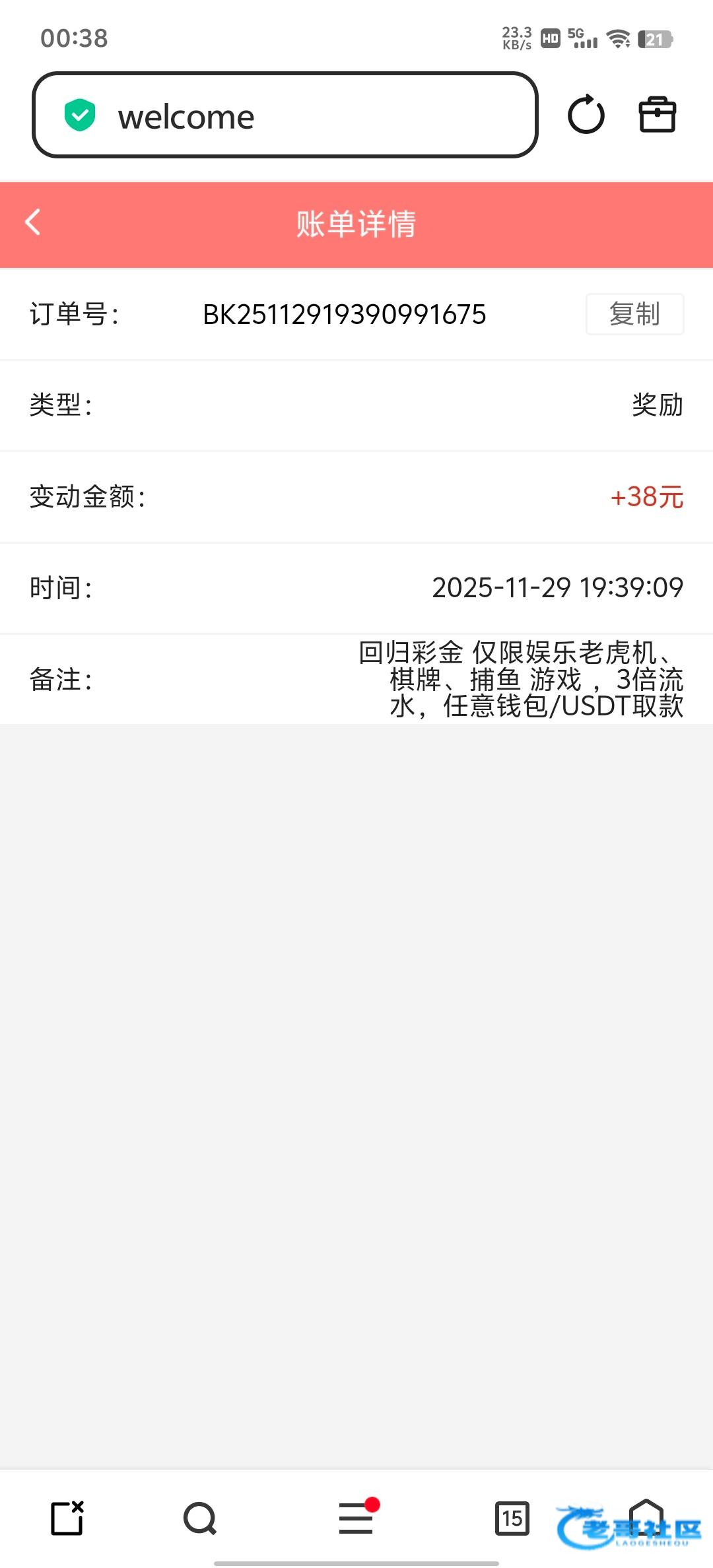Reload the page with the refresh icon

(586, 115)
